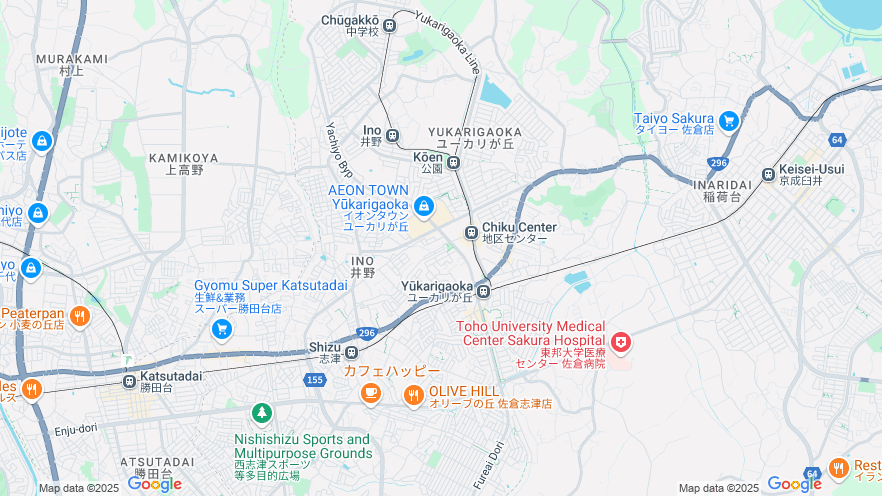Screen dimensions: 882x496
Task: Open the AEON TOWN Yūkarigaoka shopping pin
Action: tap(424, 207)
